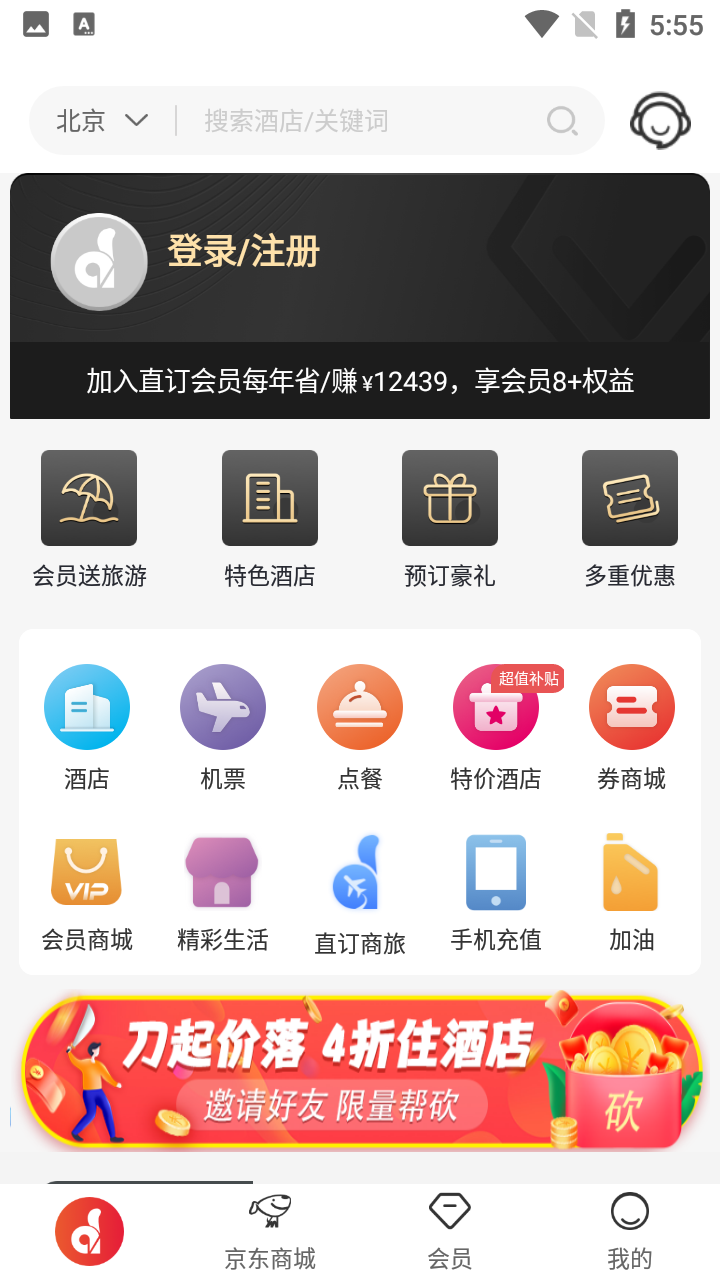The image size is (720, 1280).
Task: Open the 券商城 coupon mall icon
Action: point(632,707)
